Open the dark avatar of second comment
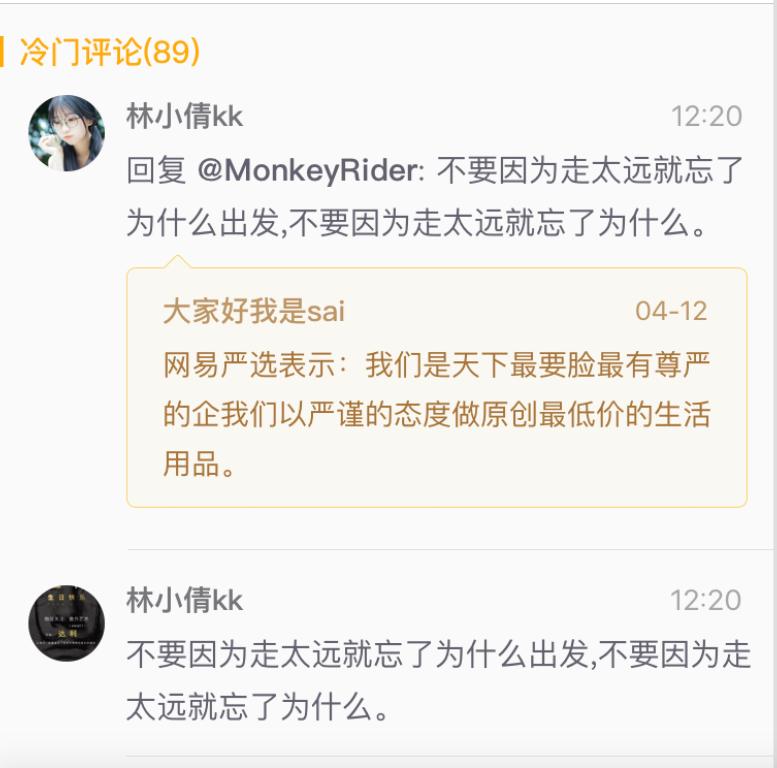This screenshot has height=768, width=777. click(66, 622)
